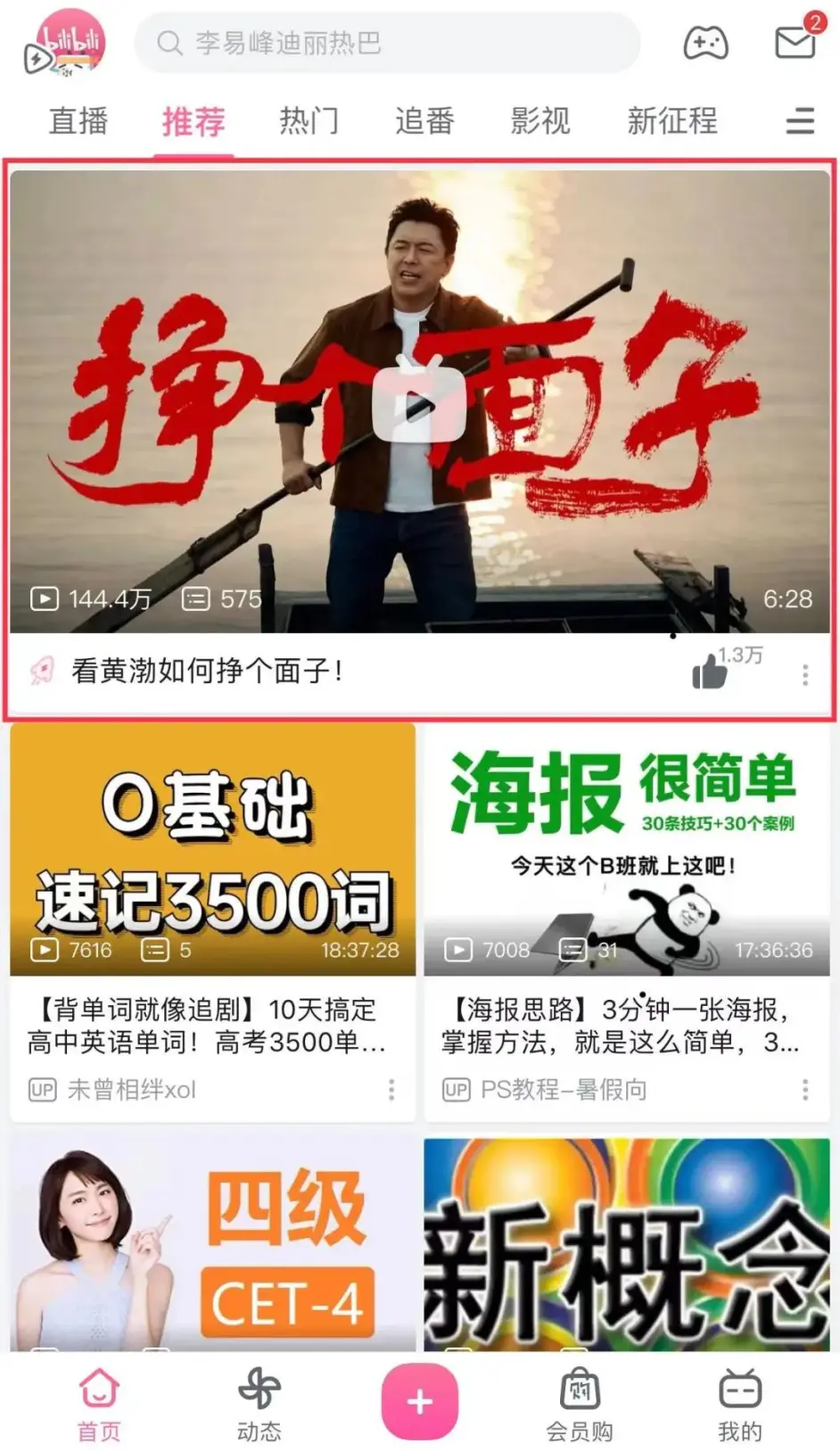The height and width of the screenshot is (1451, 840).
Task: Switch to the 热门 tab
Action: click(x=309, y=120)
